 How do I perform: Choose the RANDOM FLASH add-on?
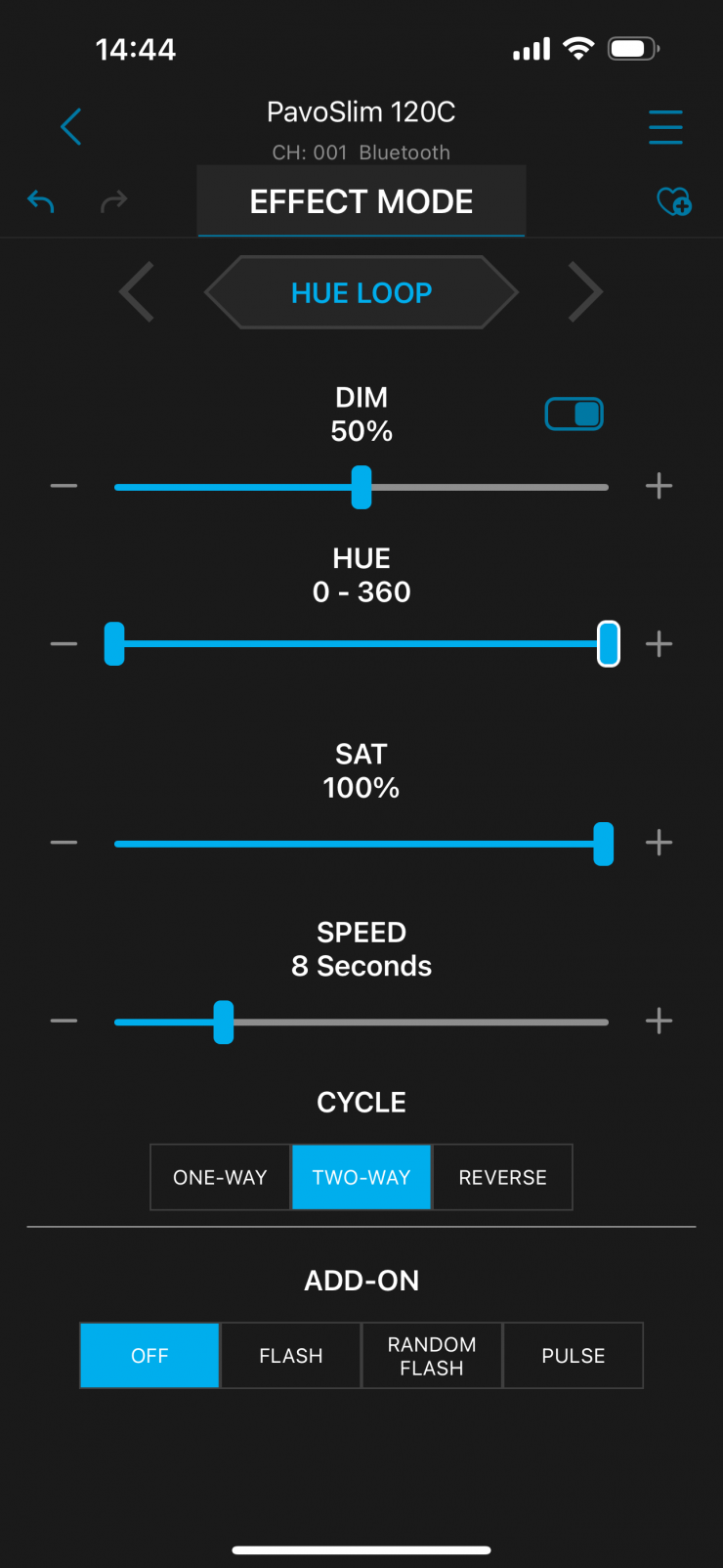click(432, 1356)
